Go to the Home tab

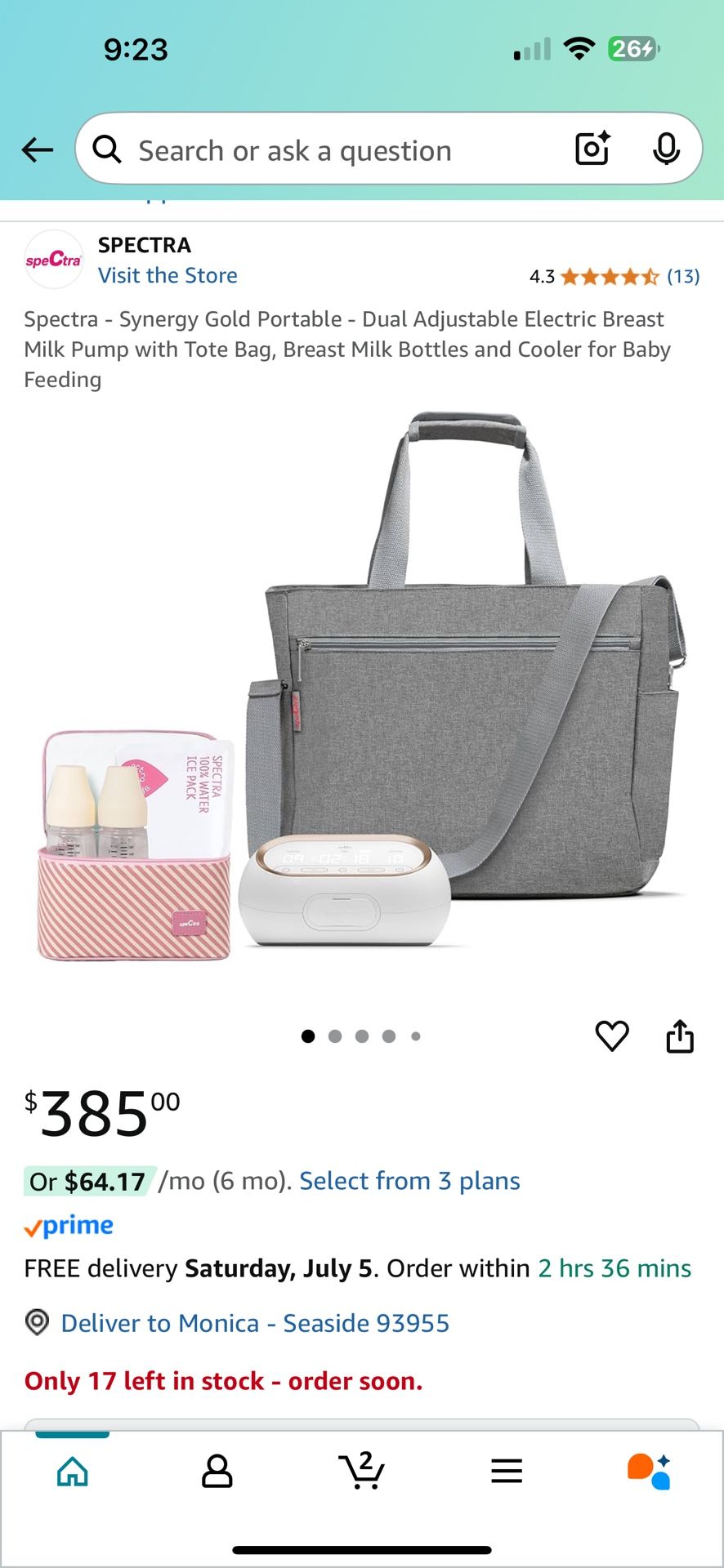(73, 1472)
